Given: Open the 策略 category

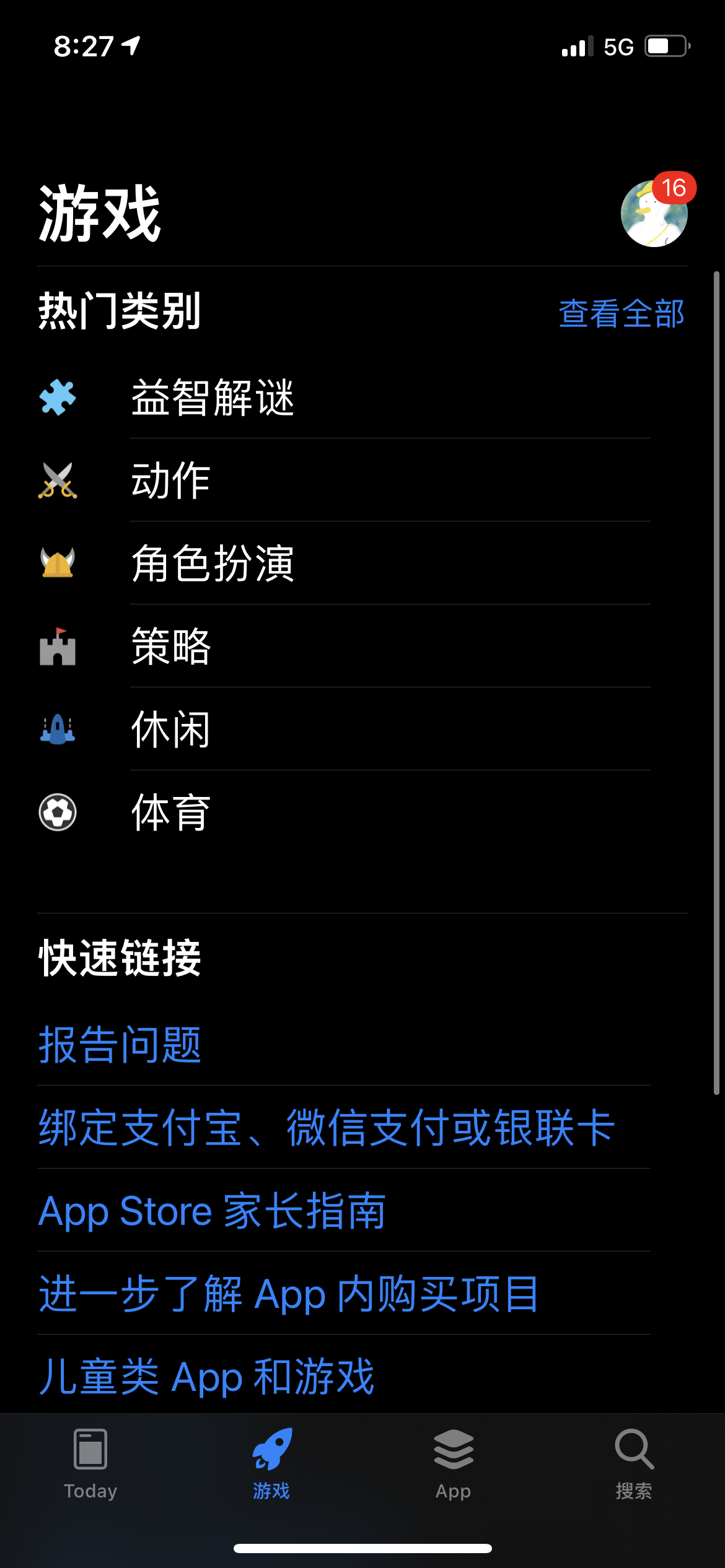Looking at the screenshot, I should tap(171, 647).
